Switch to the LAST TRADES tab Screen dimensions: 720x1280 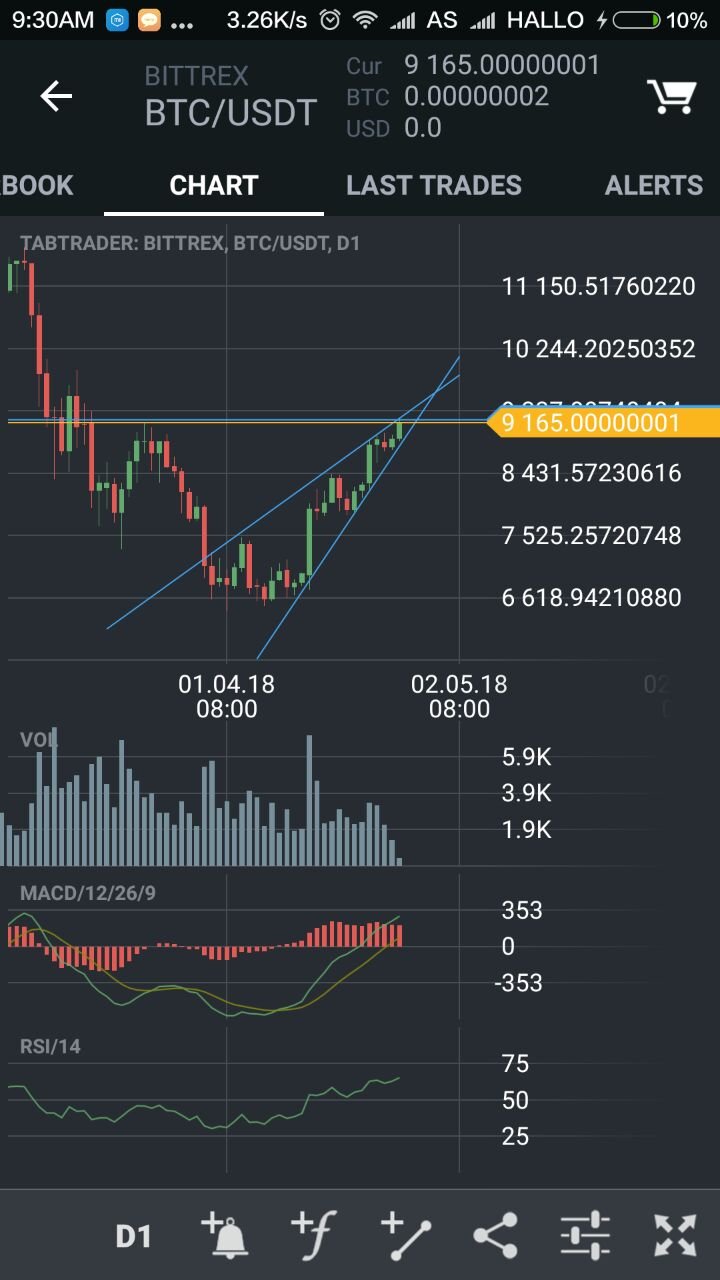433,185
